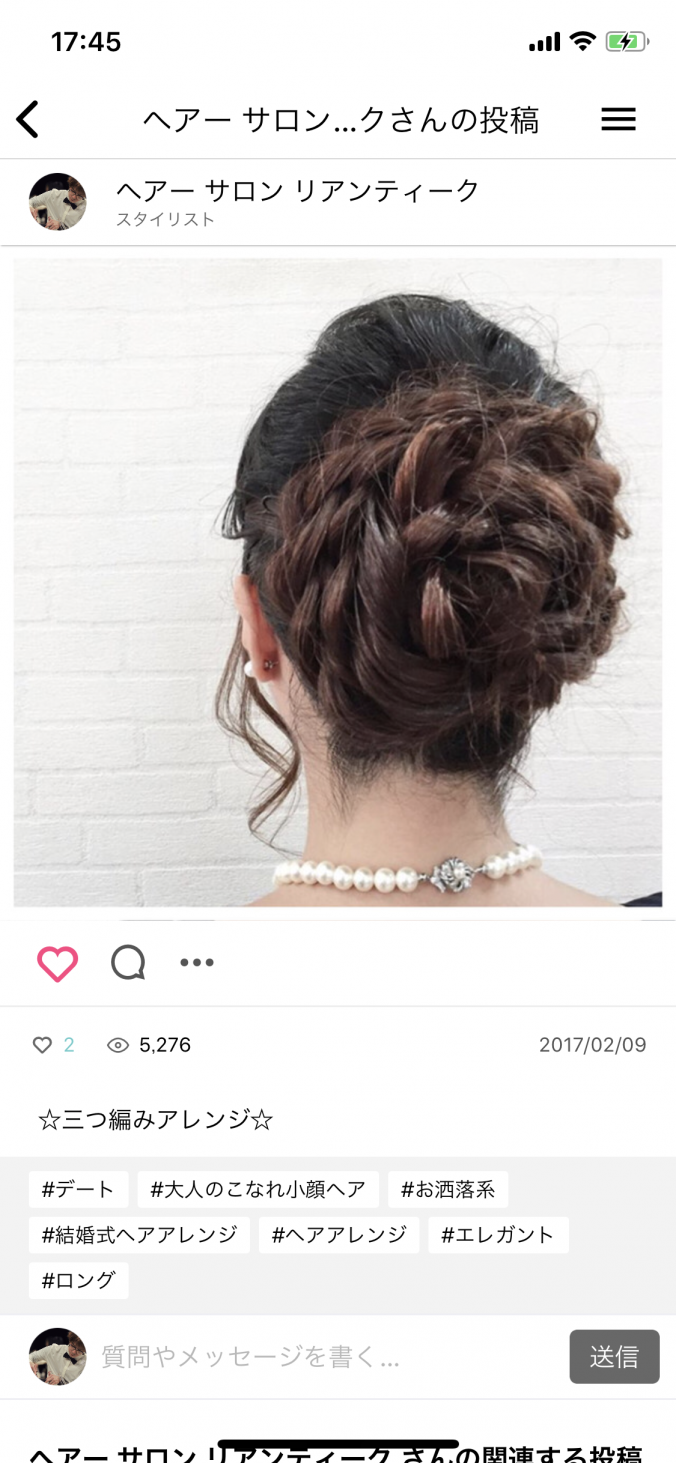Screen dimensions: 676x1463
Task: Select the #デート hashtag
Action: [x=78, y=1190]
